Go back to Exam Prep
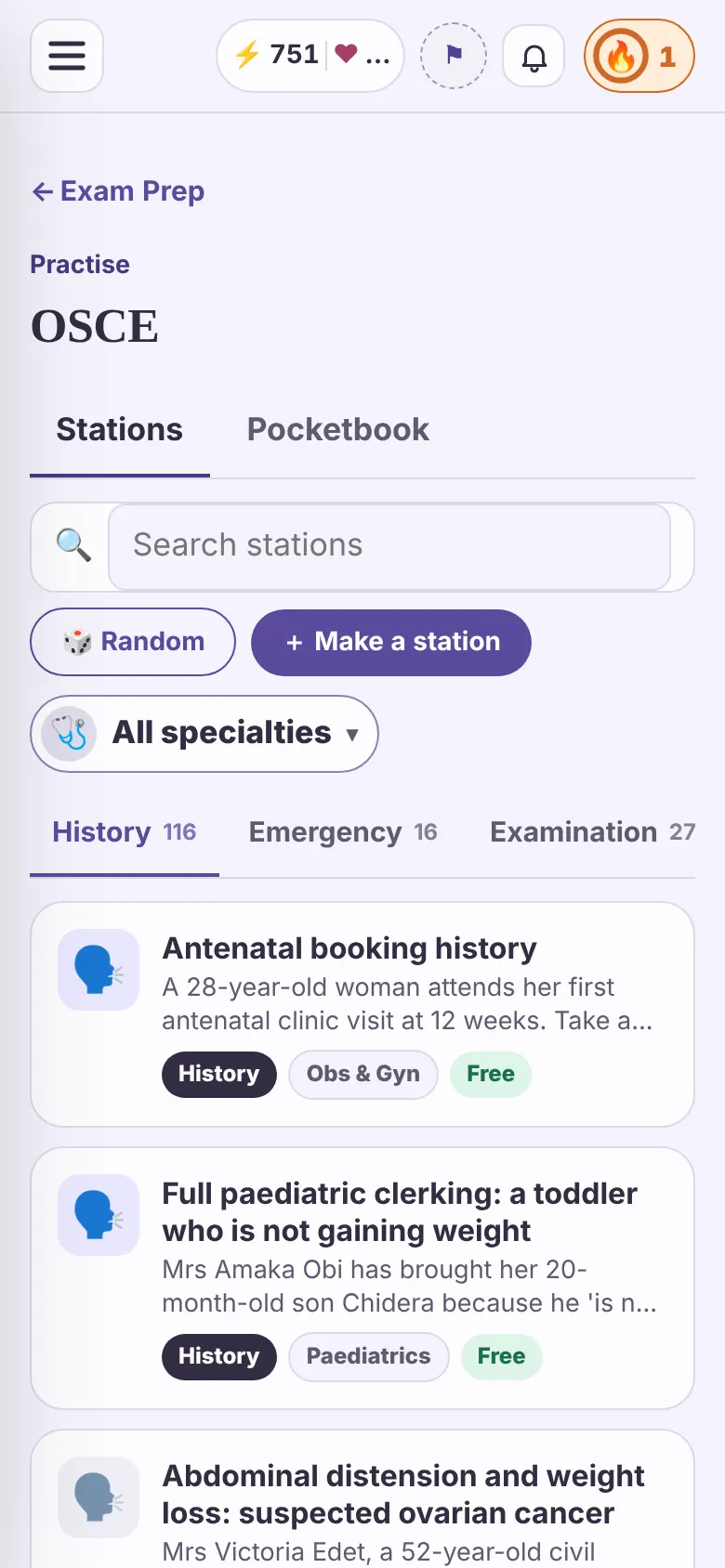 pyautogui.click(x=118, y=191)
